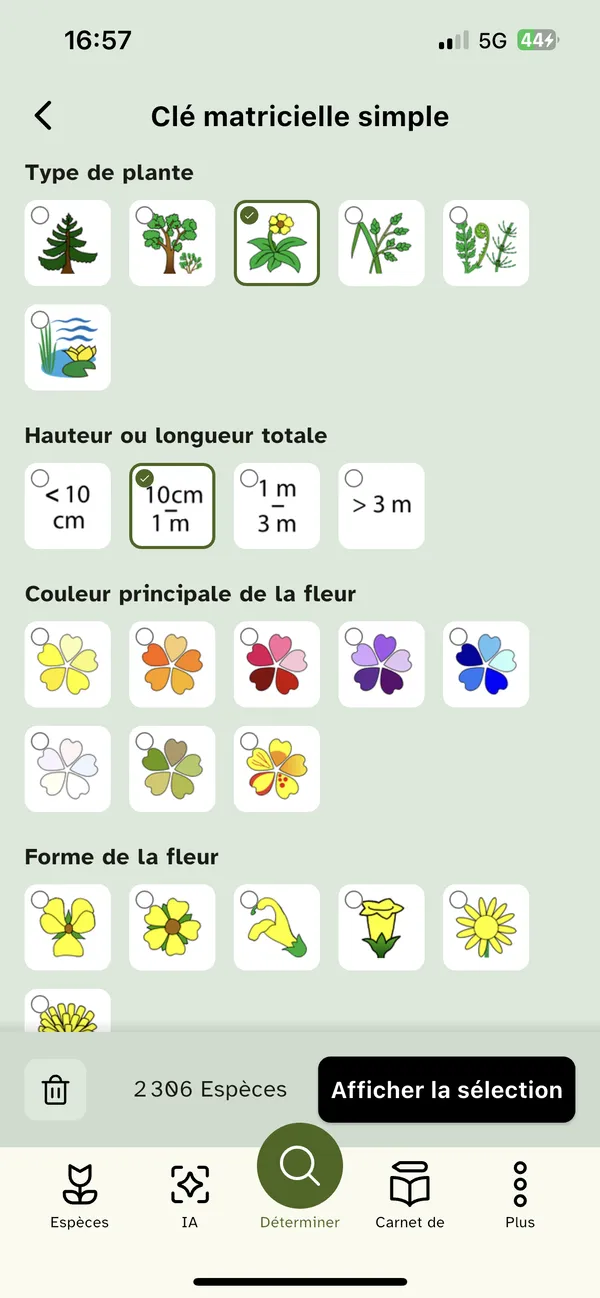
Task: Select height 1 m to 3 m
Action: 277,506
